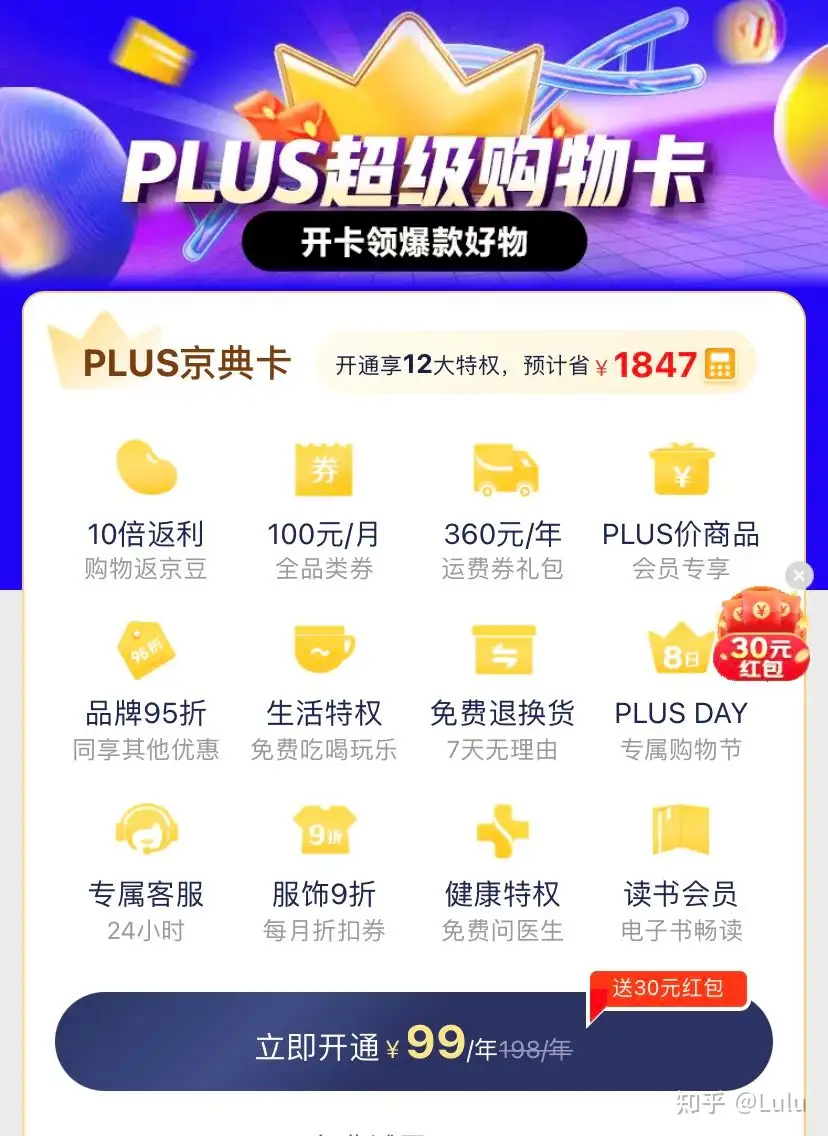Viewport: 828px width, 1136px height.
Task: Click the 专属客服 headset icon
Action: click(x=146, y=828)
